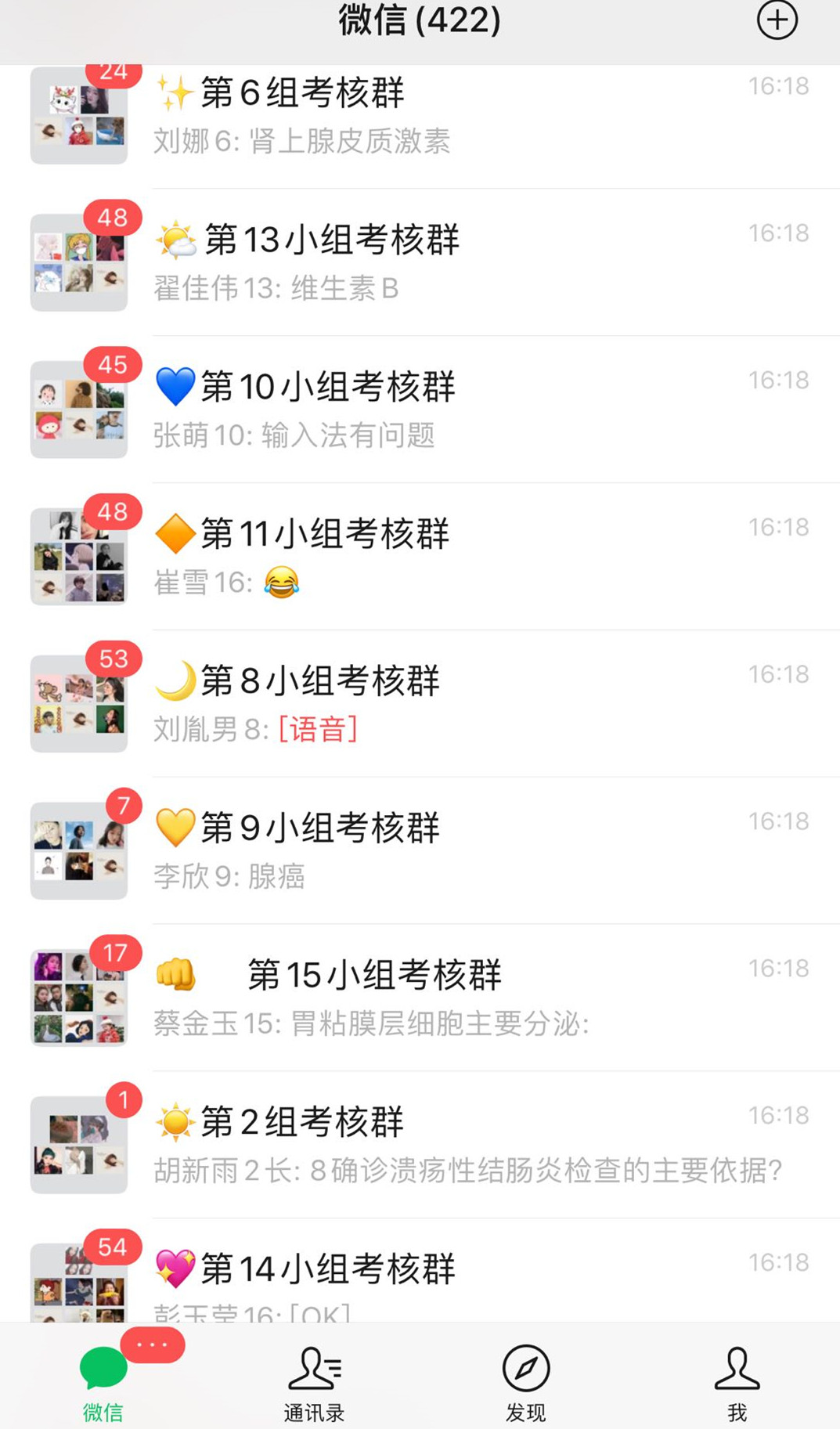Viewport: 840px width, 1429px height.
Task: Open the 第9小组考核群 chat
Action: (x=420, y=851)
